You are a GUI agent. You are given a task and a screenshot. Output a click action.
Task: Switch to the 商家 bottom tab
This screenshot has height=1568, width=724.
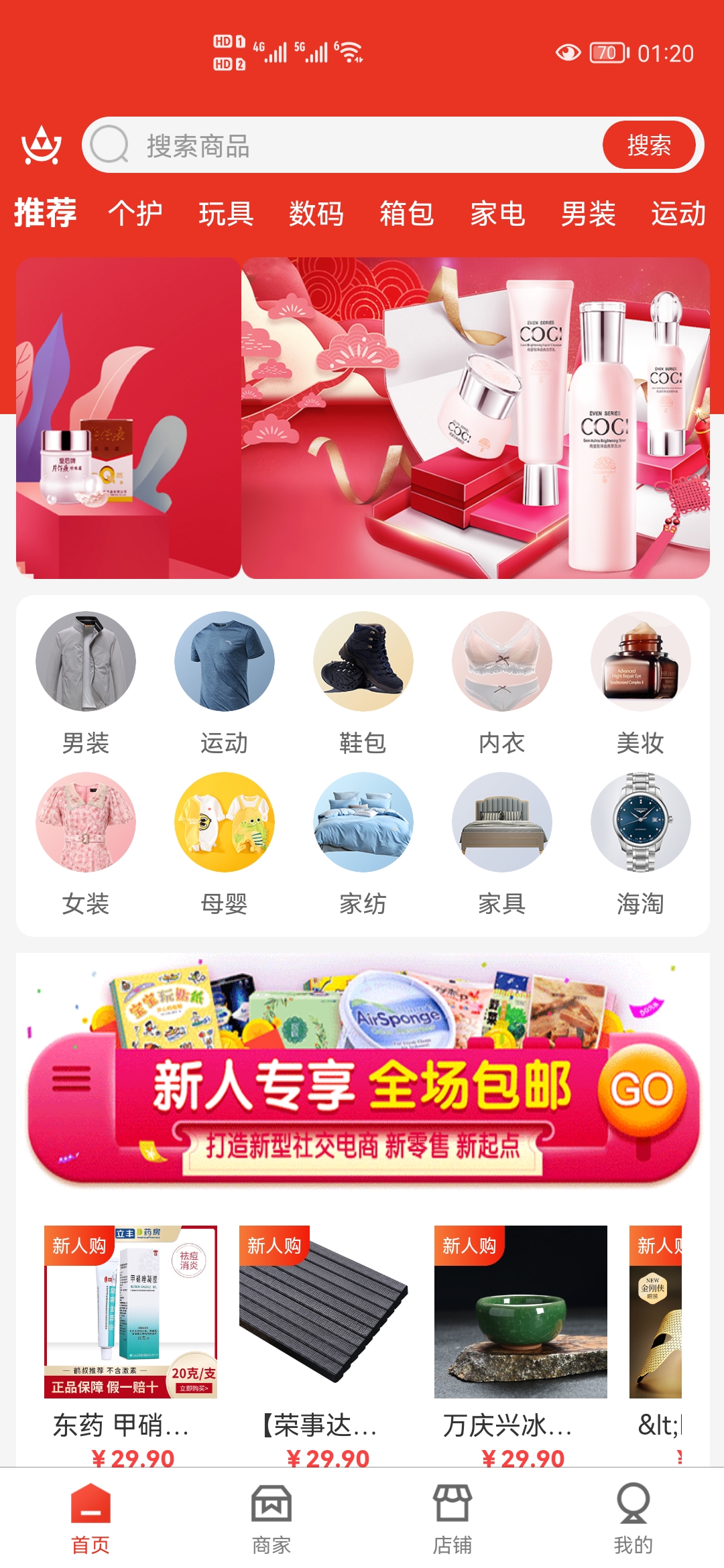(271, 1518)
